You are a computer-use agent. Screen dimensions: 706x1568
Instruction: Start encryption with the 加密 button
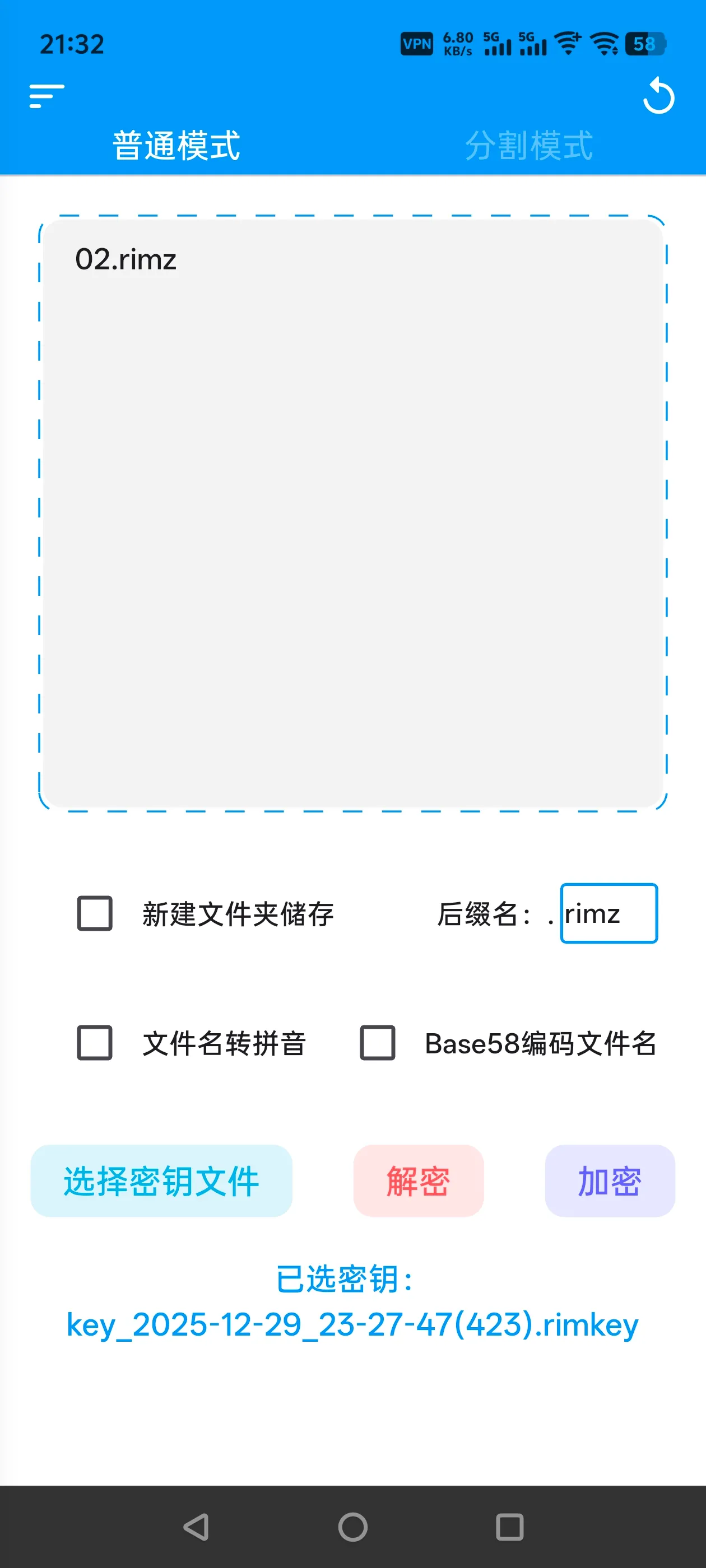click(610, 1181)
